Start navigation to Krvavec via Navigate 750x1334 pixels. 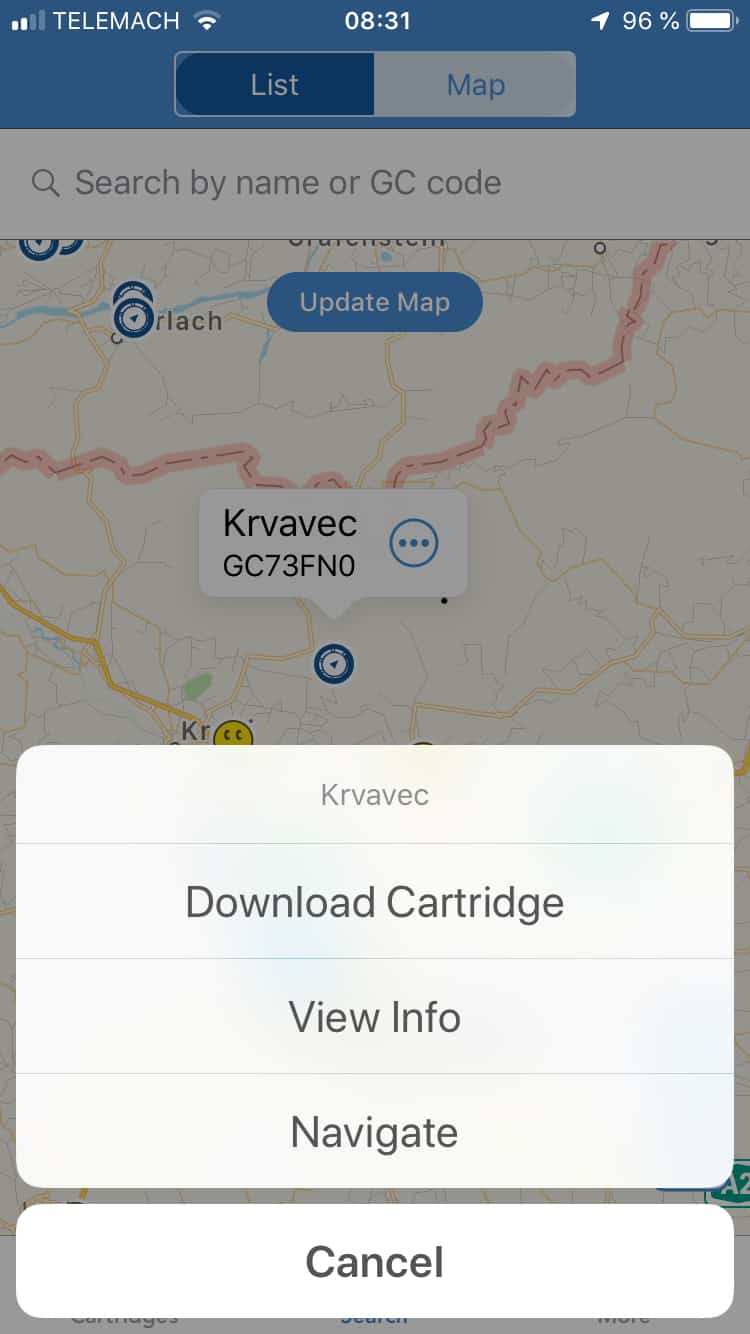(x=375, y=1131)
